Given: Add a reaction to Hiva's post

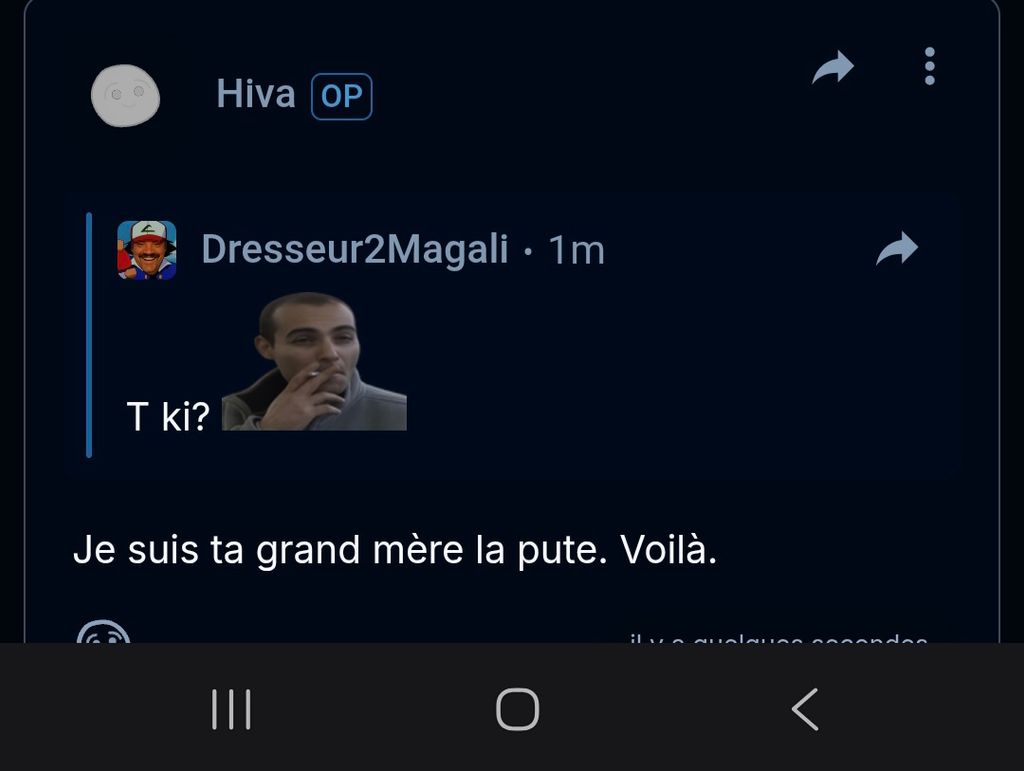Looking at the screenshot, I should coord(103,633).
